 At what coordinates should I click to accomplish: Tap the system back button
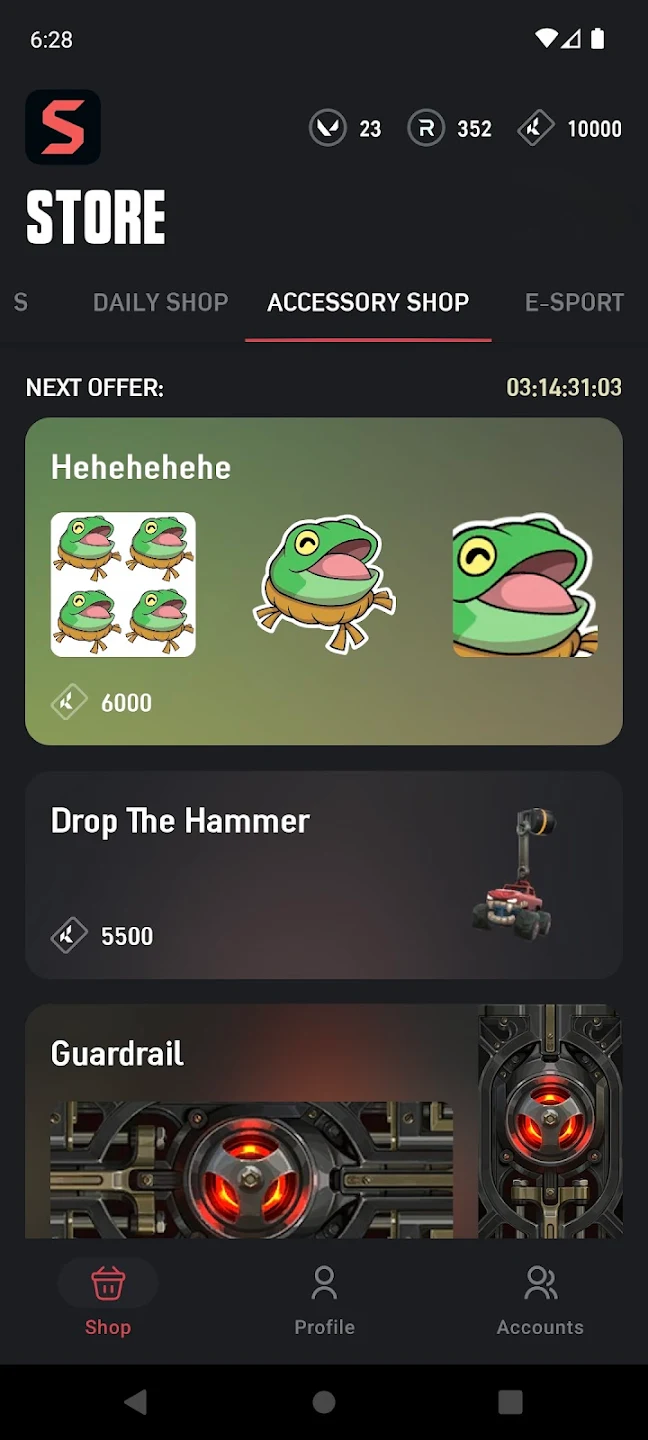pyautogui.click(x=136, y=1402)
